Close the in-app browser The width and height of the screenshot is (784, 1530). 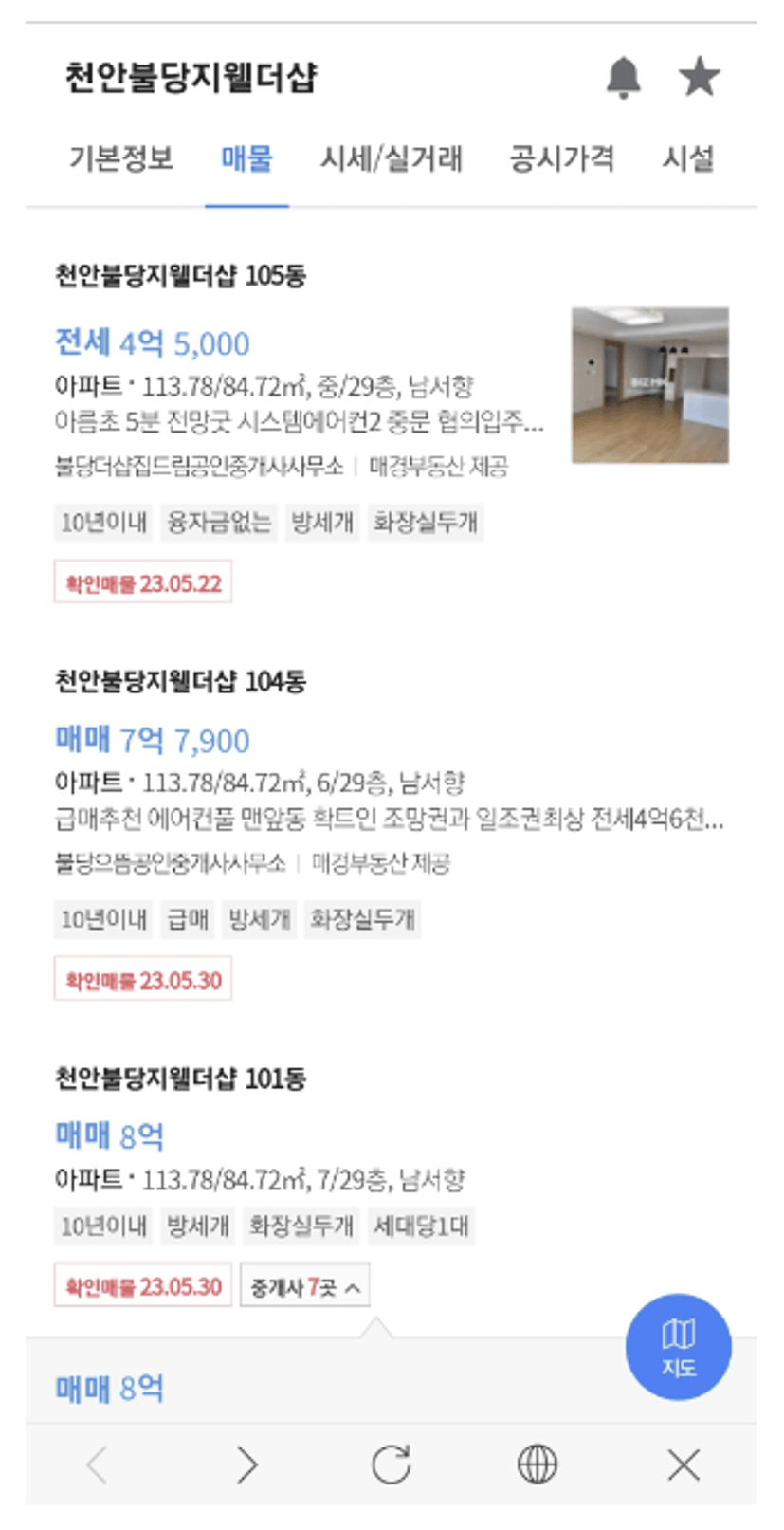tap(684, 1465)
